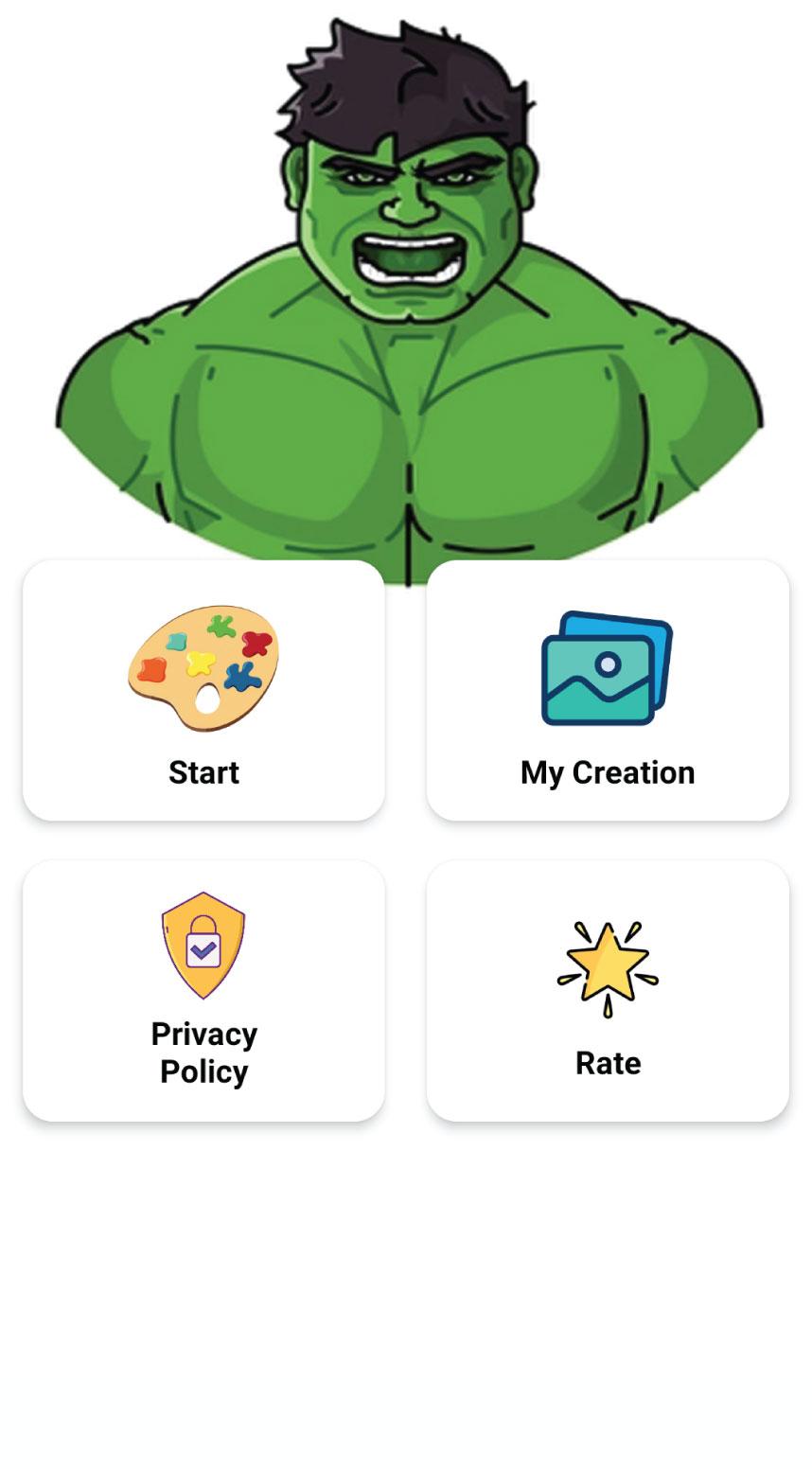Open My Creation gallery
The width and height of the screenshot is (812, 1469).
(x=608, y=691)
